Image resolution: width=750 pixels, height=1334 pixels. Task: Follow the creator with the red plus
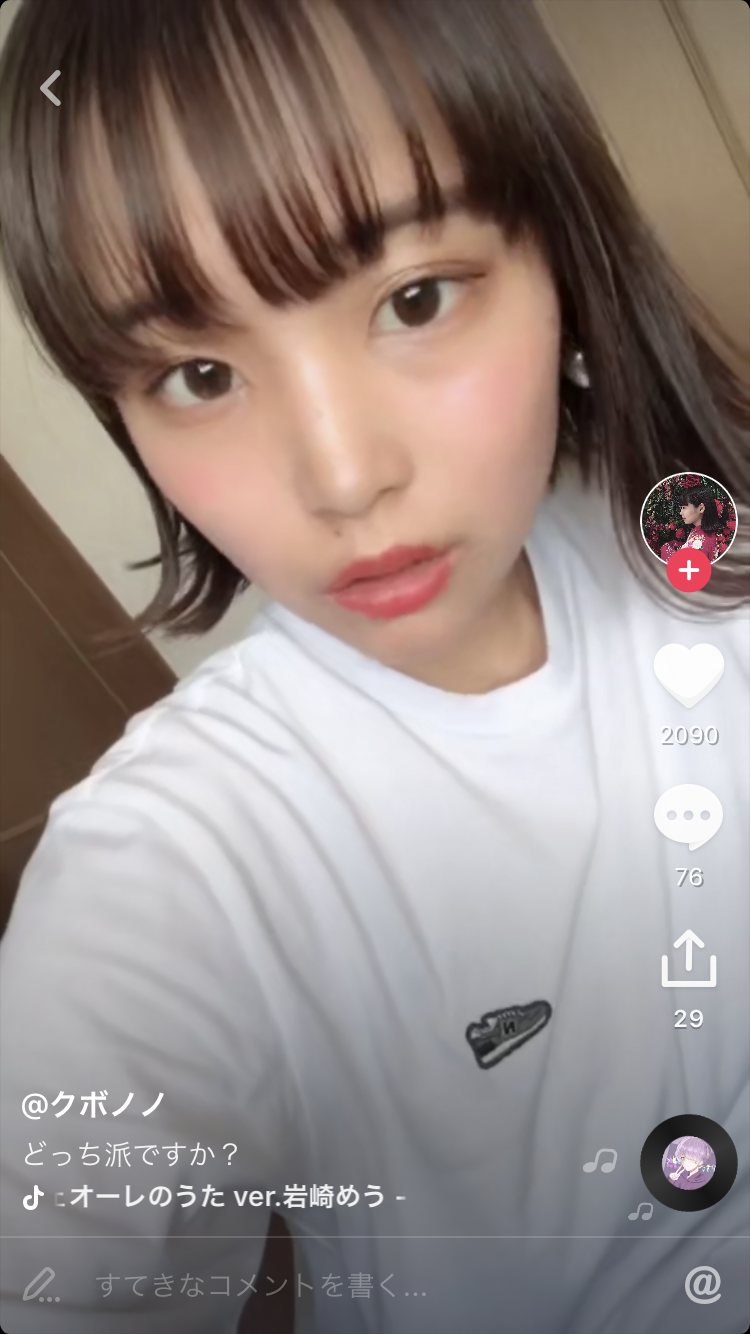coord(689,572)
